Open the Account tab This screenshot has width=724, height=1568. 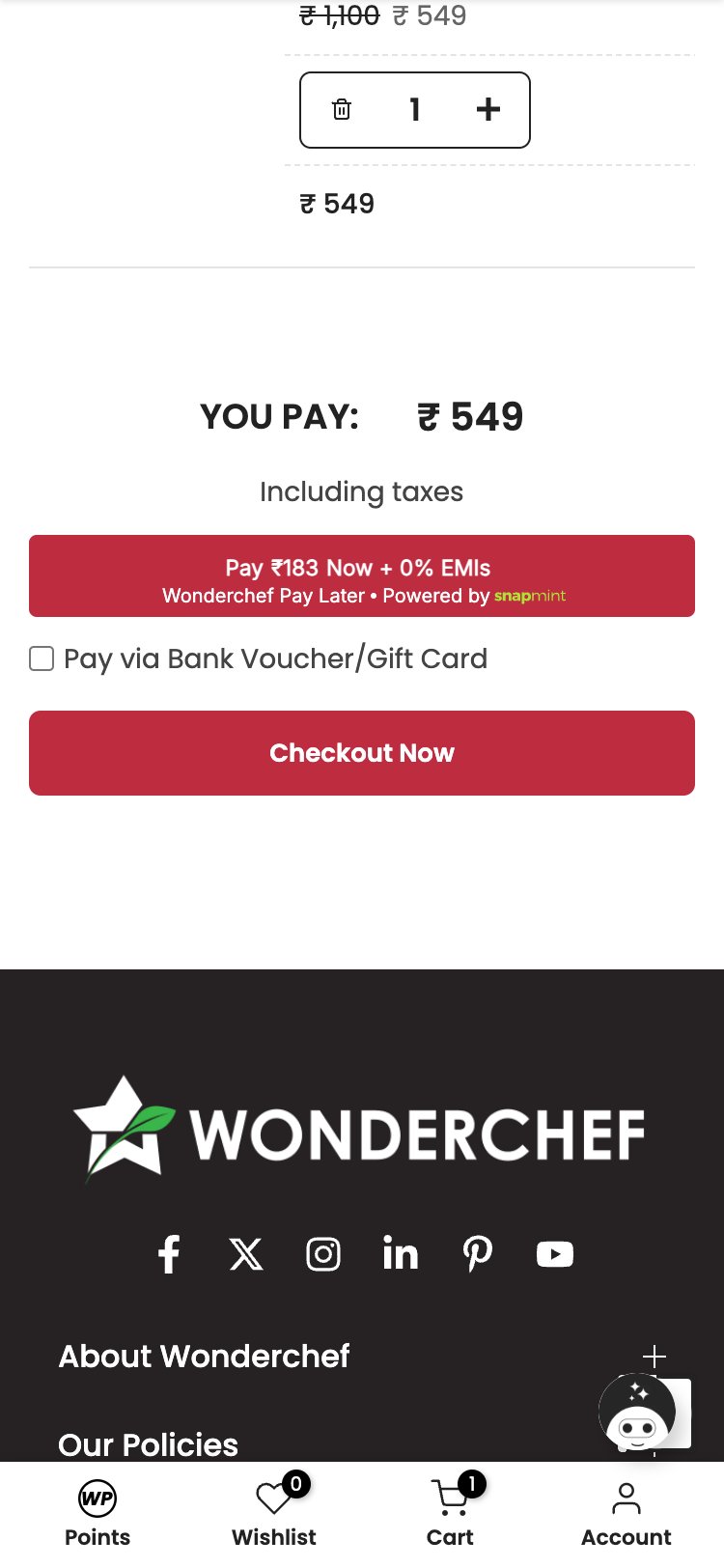[627, 1512]
